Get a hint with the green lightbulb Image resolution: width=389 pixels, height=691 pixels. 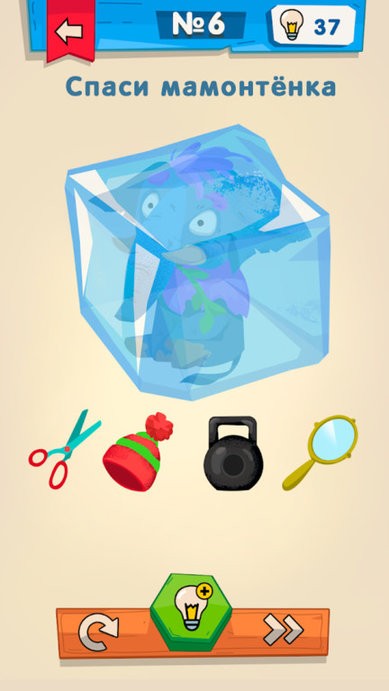coord(191,611)
